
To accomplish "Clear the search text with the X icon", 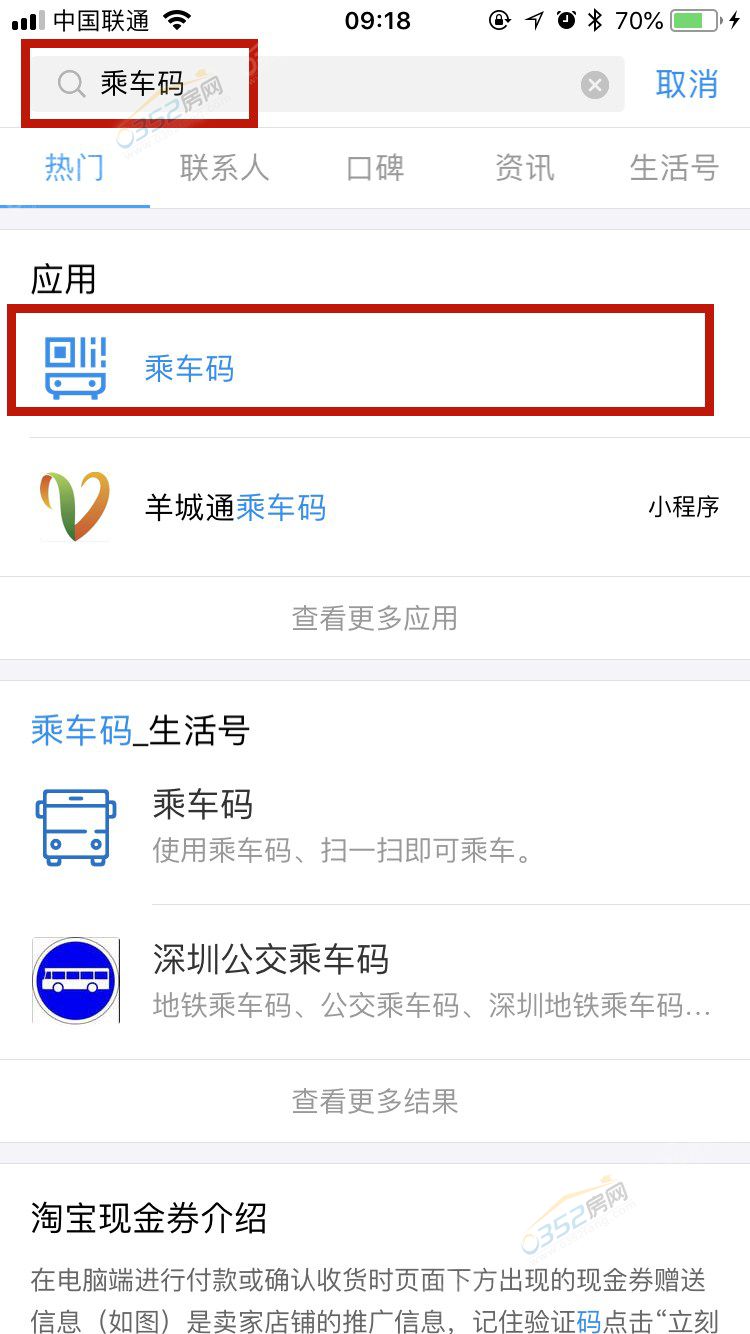I will point(595,86).
